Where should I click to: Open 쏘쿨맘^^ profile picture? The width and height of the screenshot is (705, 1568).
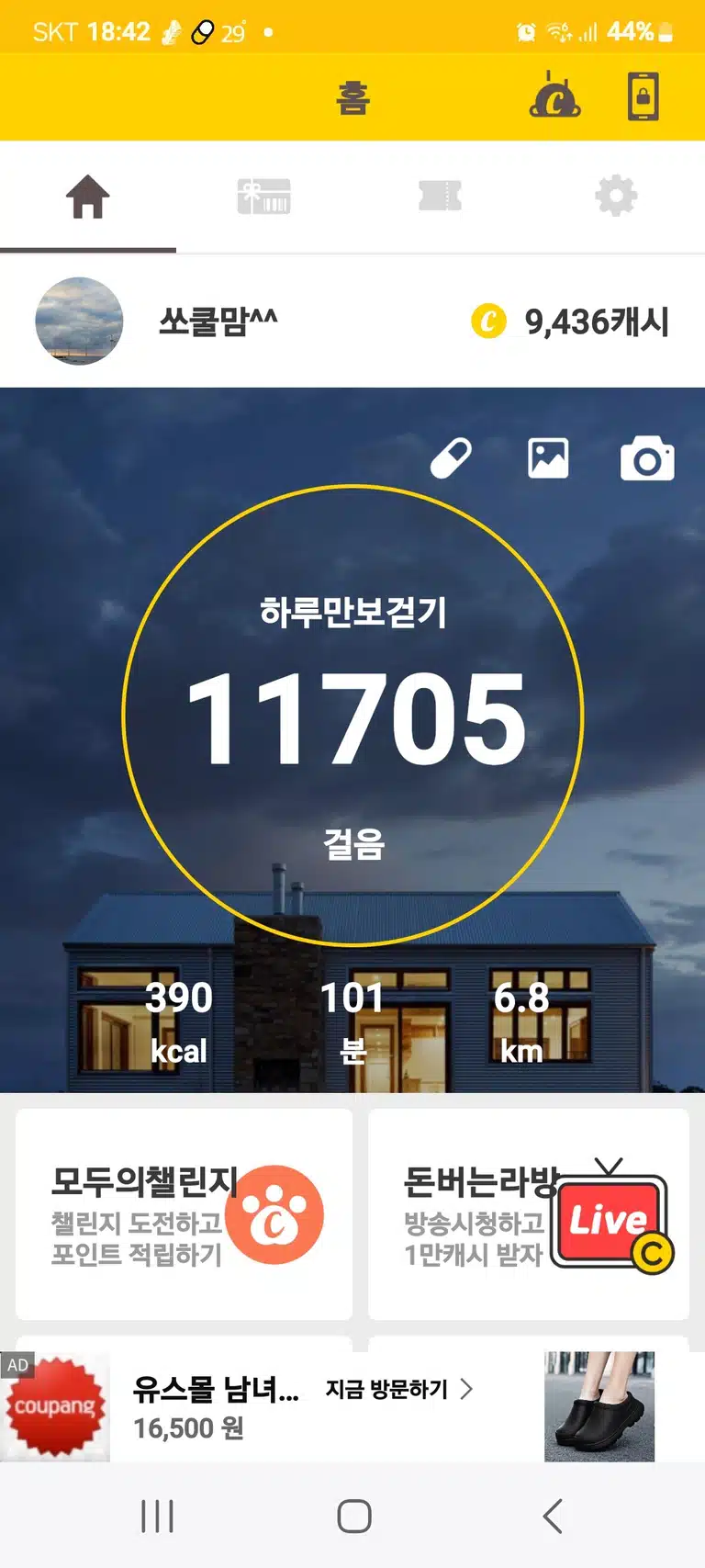79,321
